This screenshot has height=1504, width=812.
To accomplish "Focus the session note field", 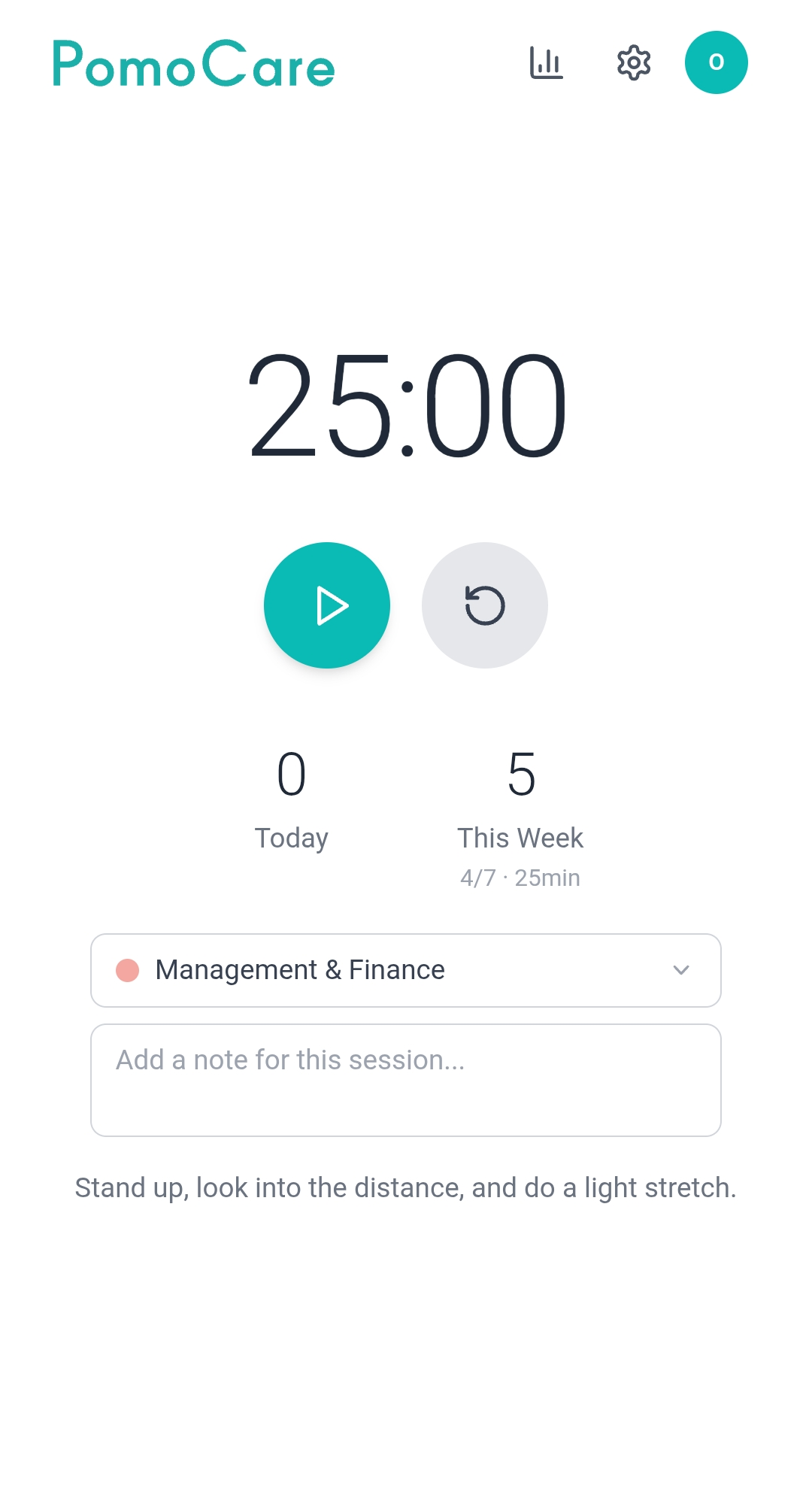I will tap(406, 1080).
